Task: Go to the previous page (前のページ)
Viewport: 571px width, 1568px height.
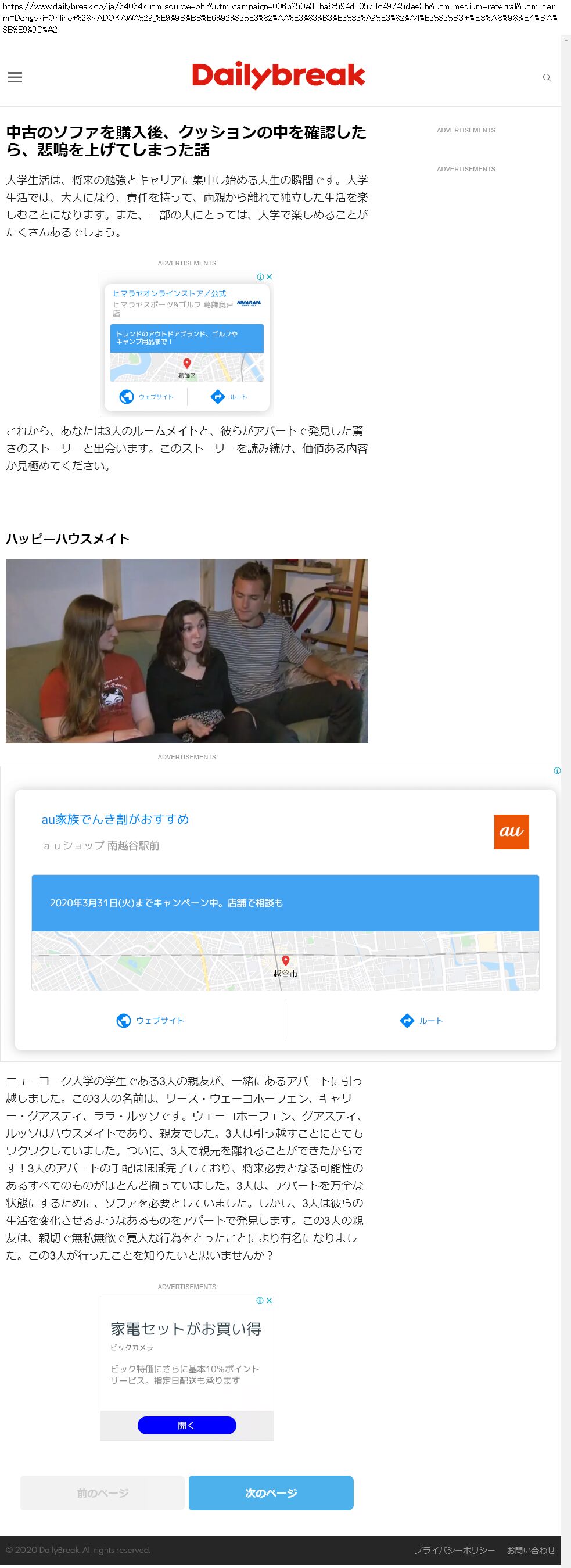Action: (x=102, y=1493)
